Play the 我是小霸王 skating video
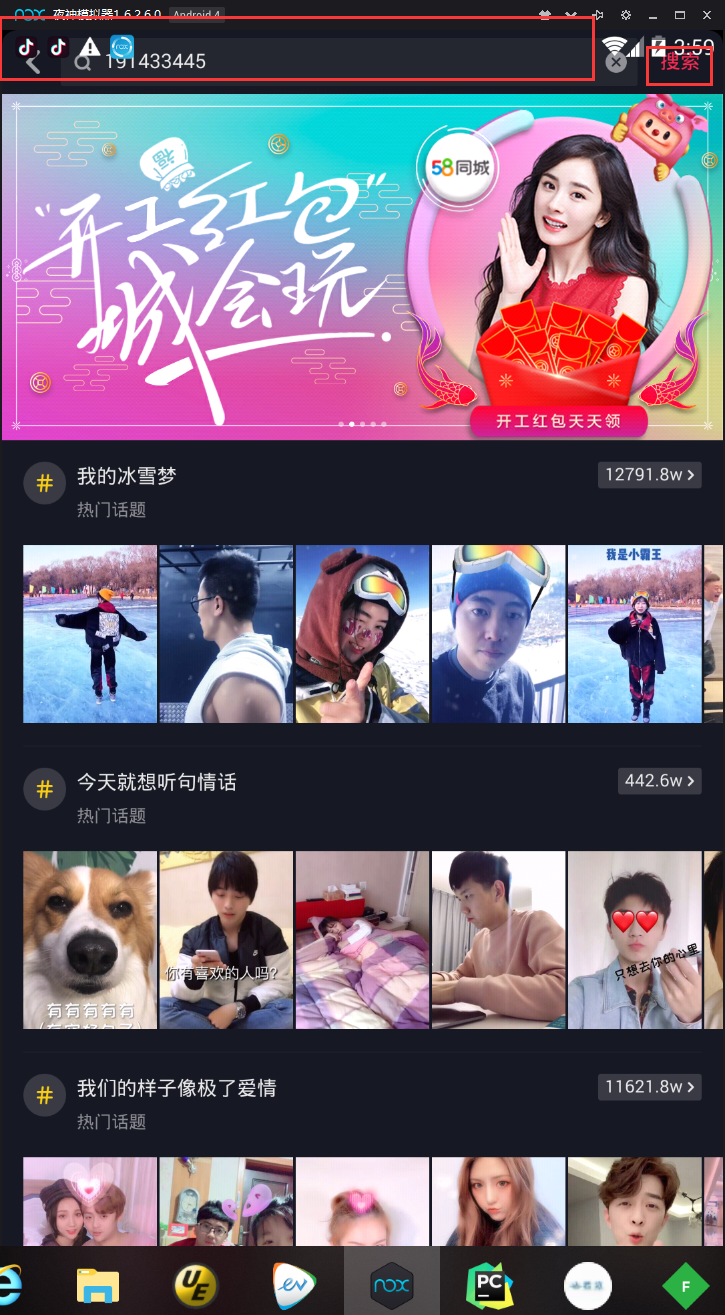This screenshot has height=1315, width=725. click(635, 633)
